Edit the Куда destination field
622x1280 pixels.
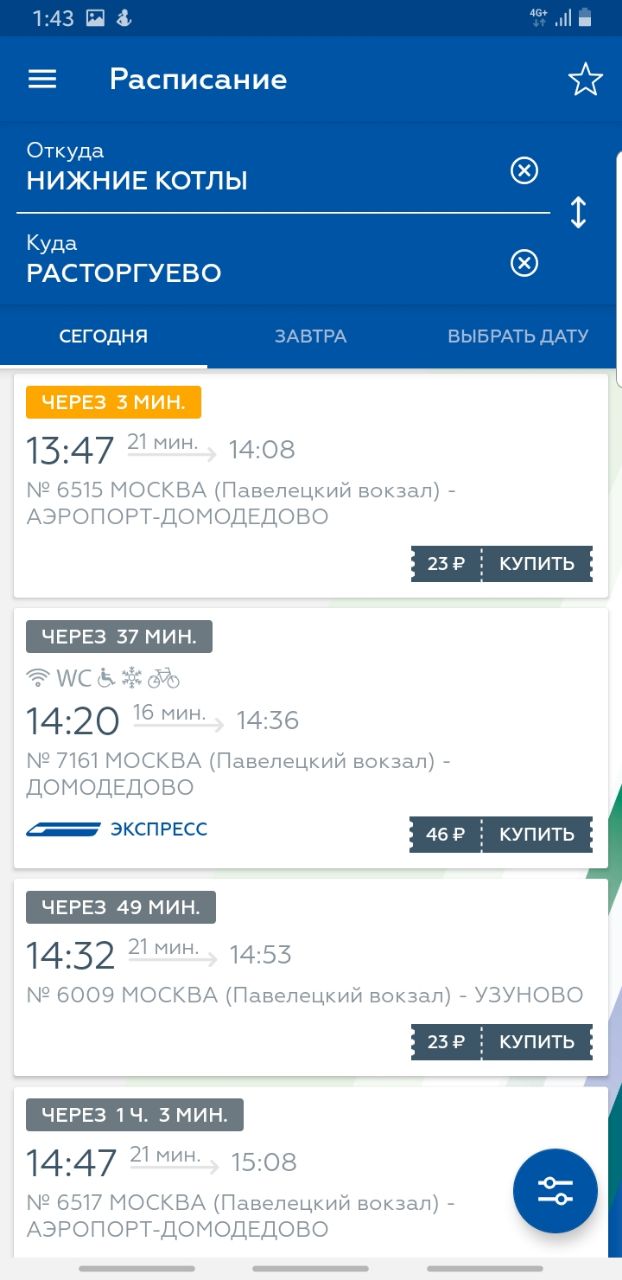260,259
